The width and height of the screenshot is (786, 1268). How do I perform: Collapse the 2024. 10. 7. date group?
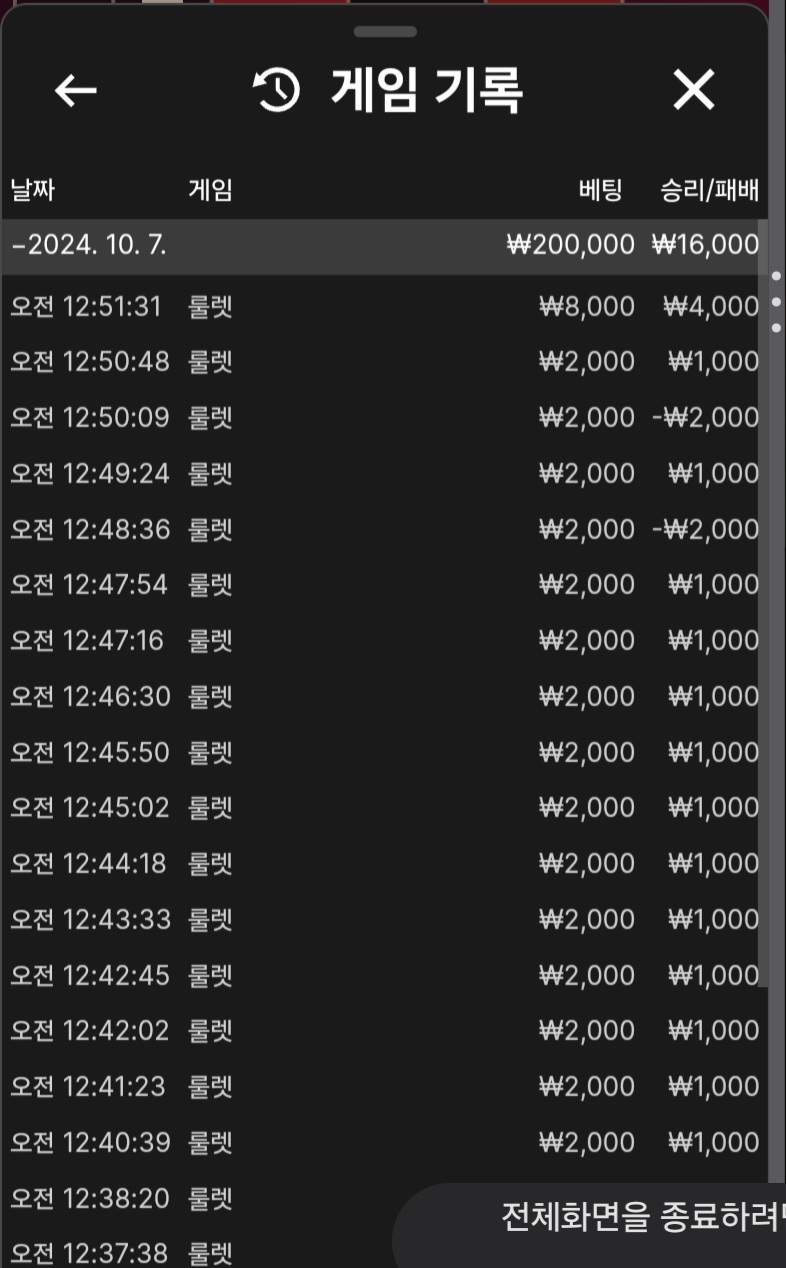[x=90, y=246]
